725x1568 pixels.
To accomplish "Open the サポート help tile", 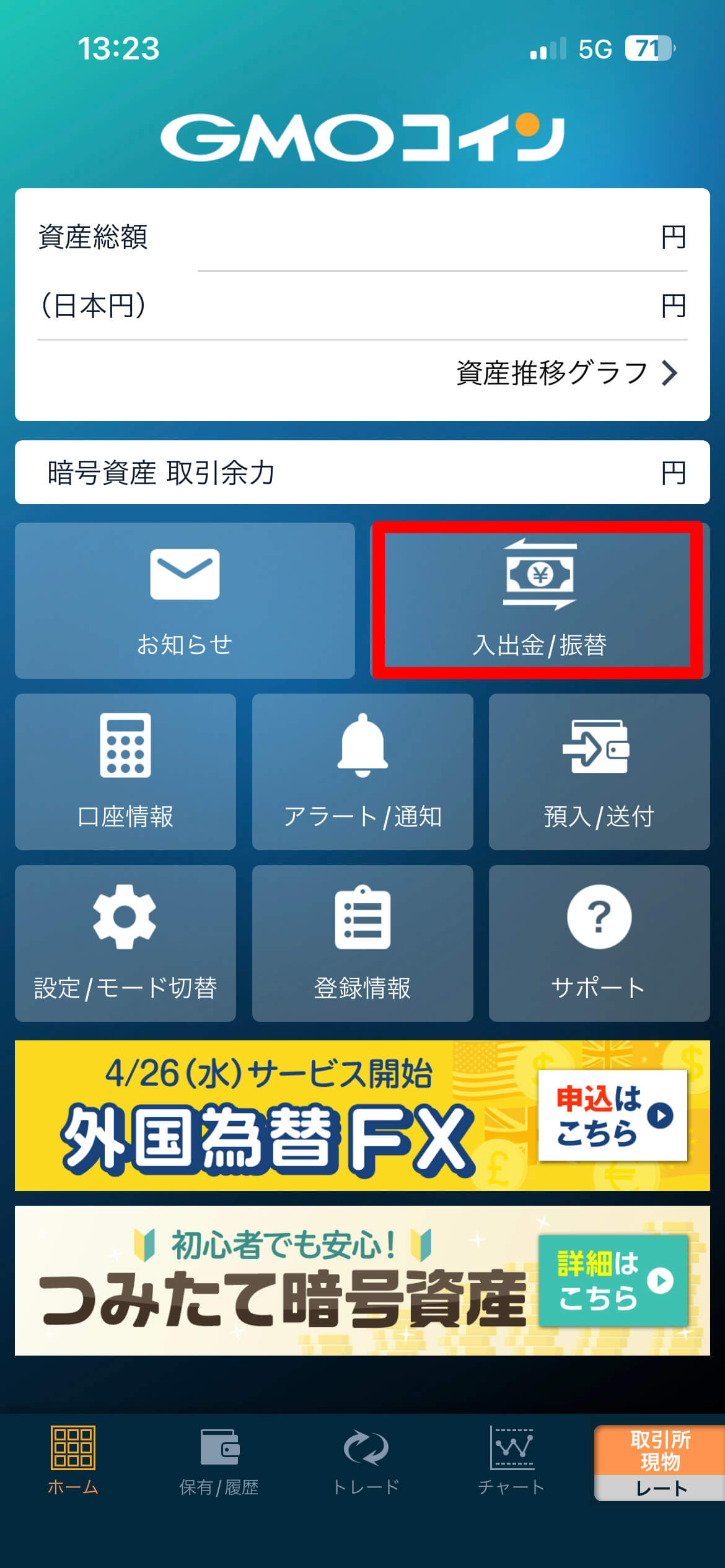I will coord(599,943).
